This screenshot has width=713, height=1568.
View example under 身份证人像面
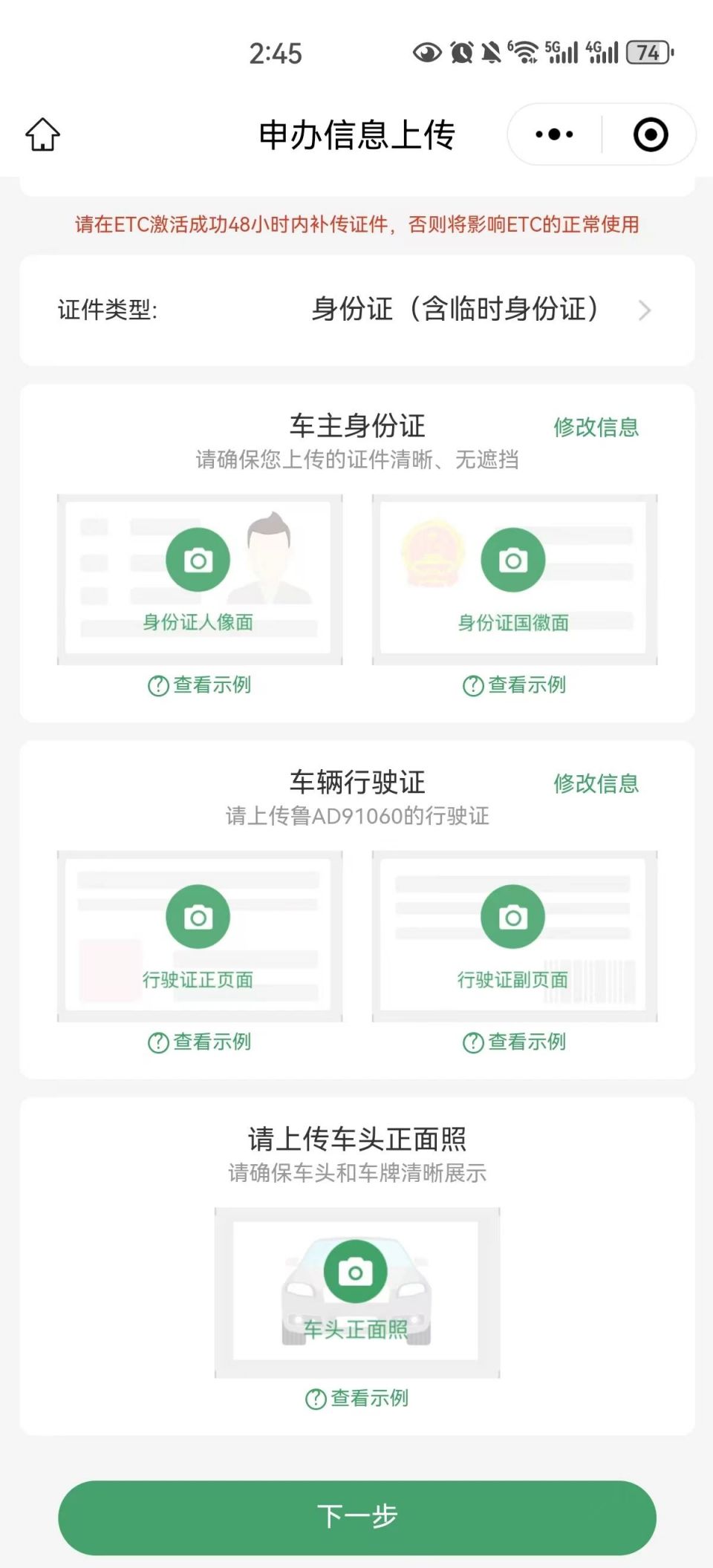coord(200,685)
